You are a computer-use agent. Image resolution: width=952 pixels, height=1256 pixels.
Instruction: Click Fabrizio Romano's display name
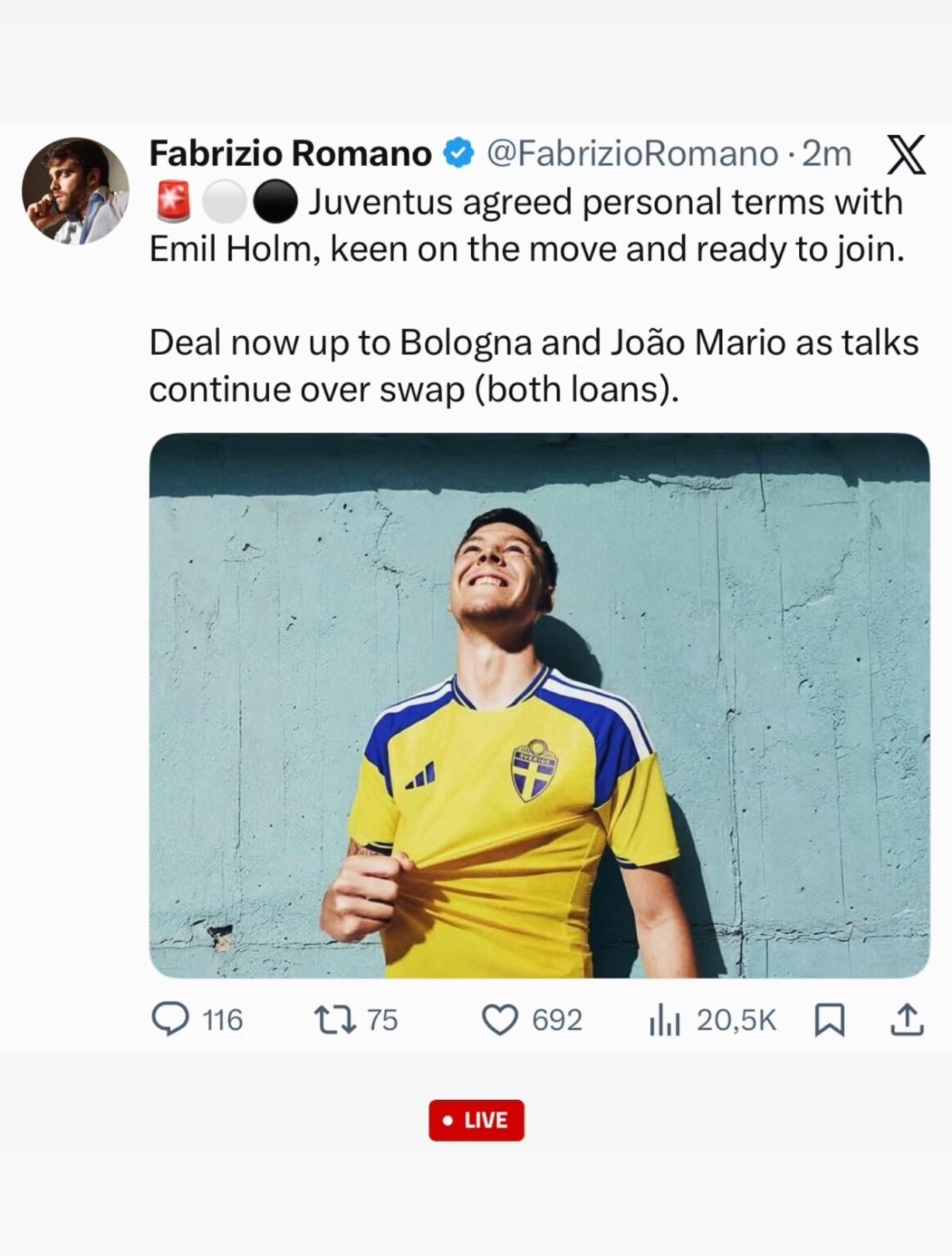pos(288,151)
